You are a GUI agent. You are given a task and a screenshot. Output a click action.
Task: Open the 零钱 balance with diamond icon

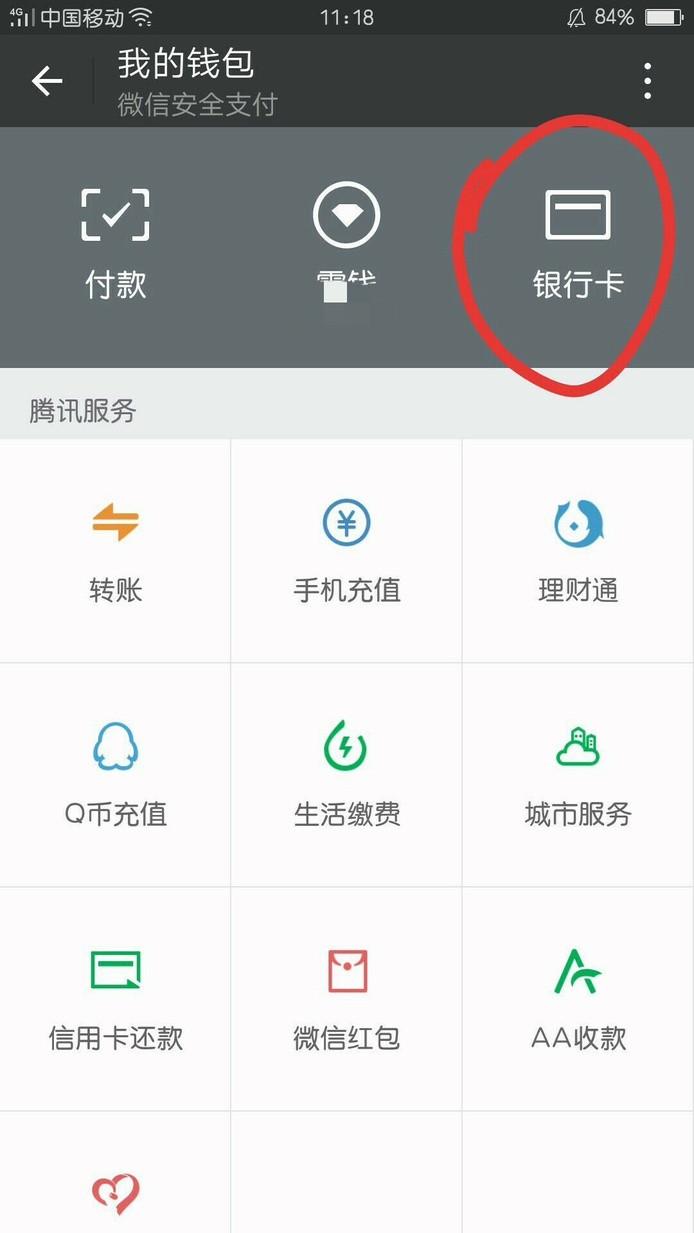tap(346, 244)
